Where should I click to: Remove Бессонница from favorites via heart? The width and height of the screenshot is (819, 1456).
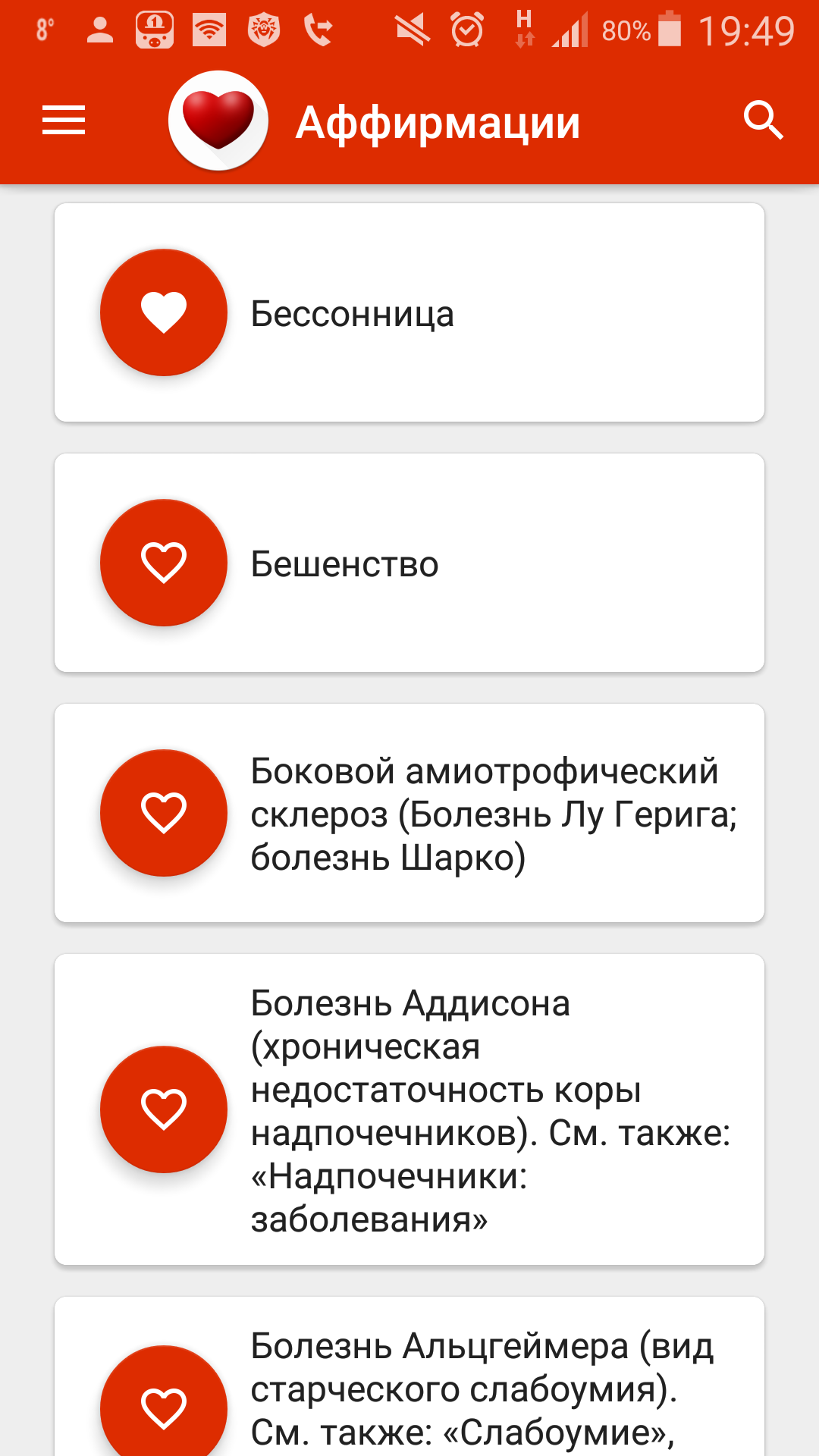click(x=164, y=312)
